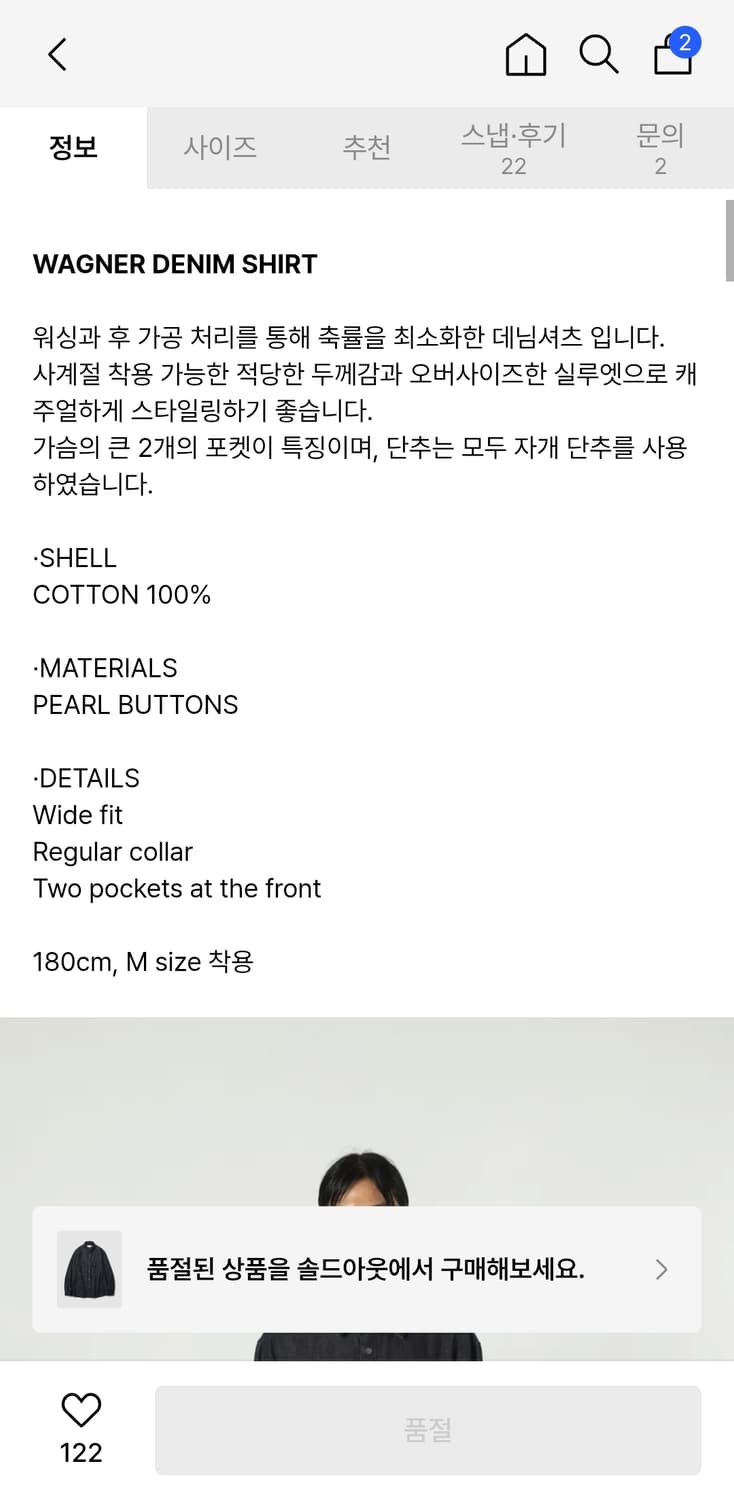The height and width of the screenshot is (1500, 734).
Task: Tap the denim shirt thumbnail in the SoldOut banner
Action: (x=89, y=1269)
